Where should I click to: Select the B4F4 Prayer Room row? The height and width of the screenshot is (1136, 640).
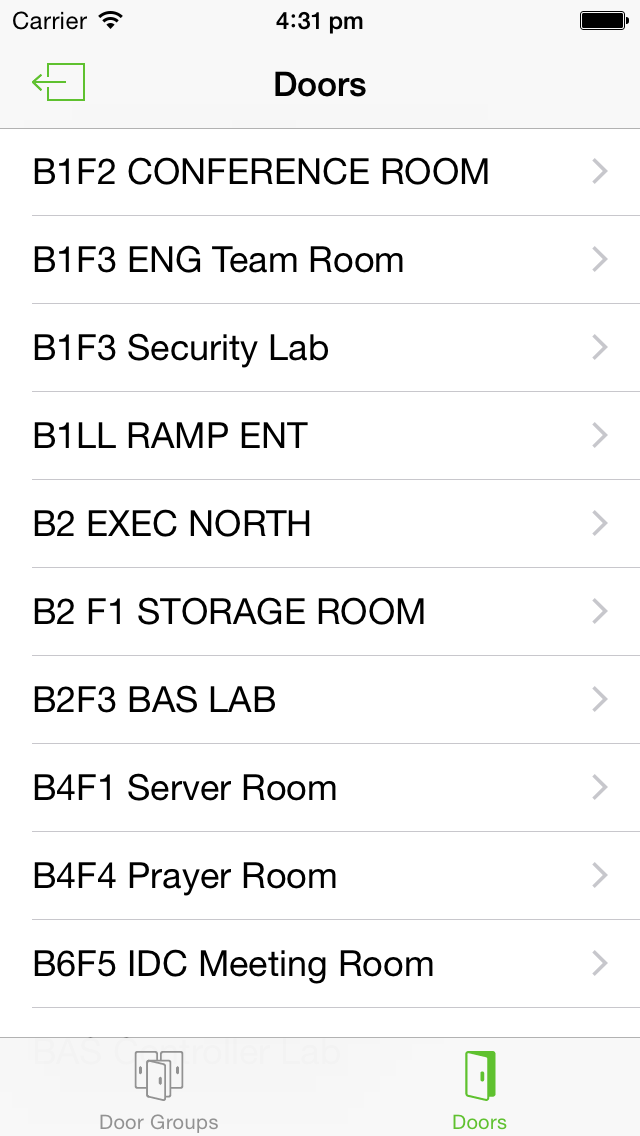pos(320,876)
